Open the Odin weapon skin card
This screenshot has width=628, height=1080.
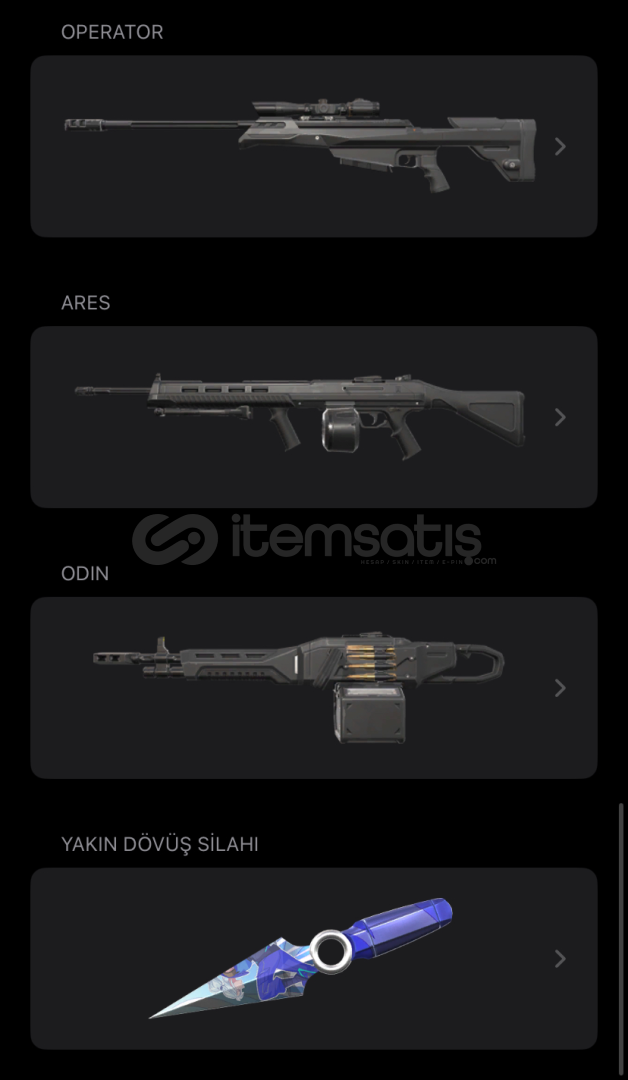click(x=313, y=688)
